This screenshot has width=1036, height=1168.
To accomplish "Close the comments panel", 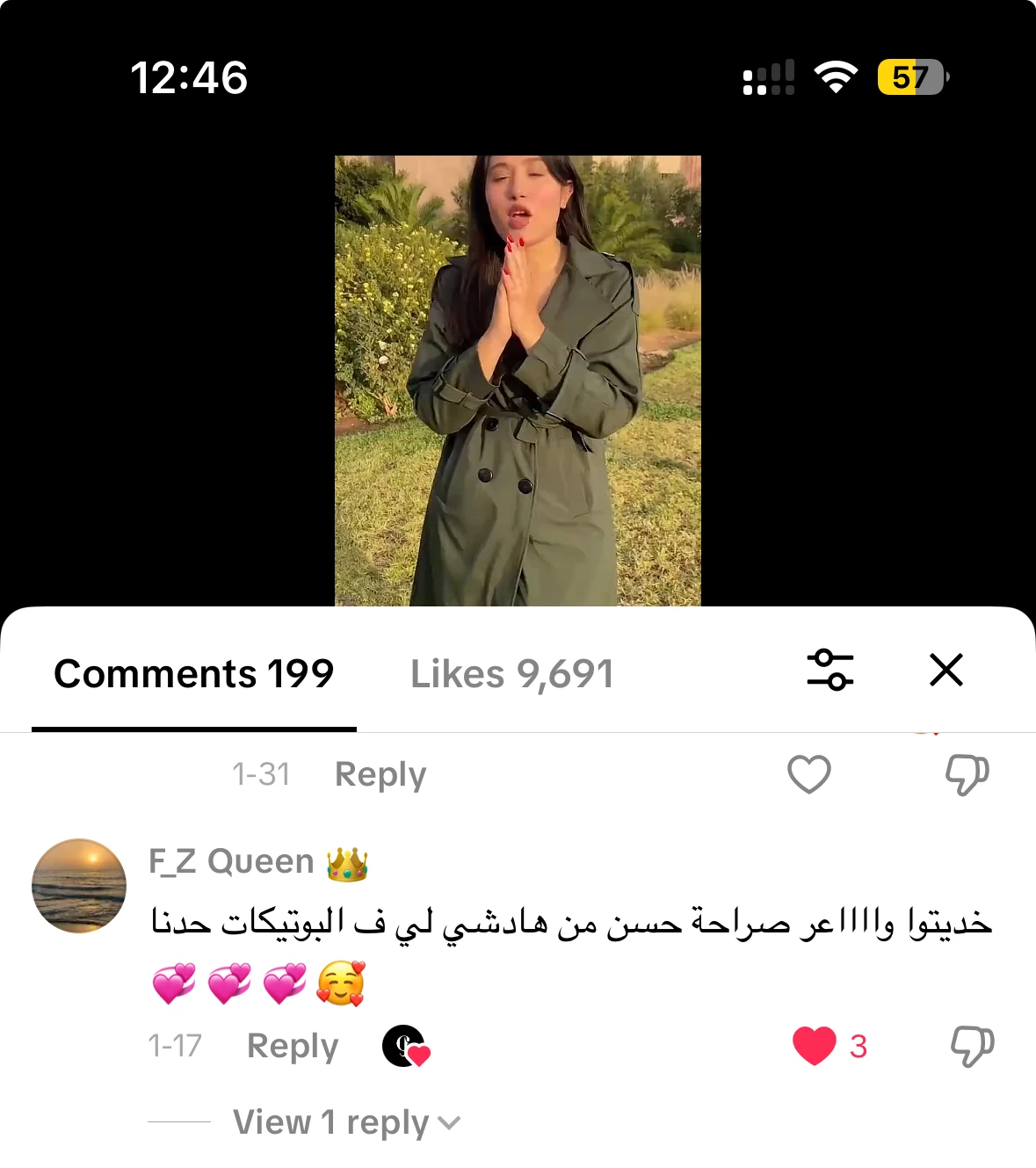I will click(946, 670).
